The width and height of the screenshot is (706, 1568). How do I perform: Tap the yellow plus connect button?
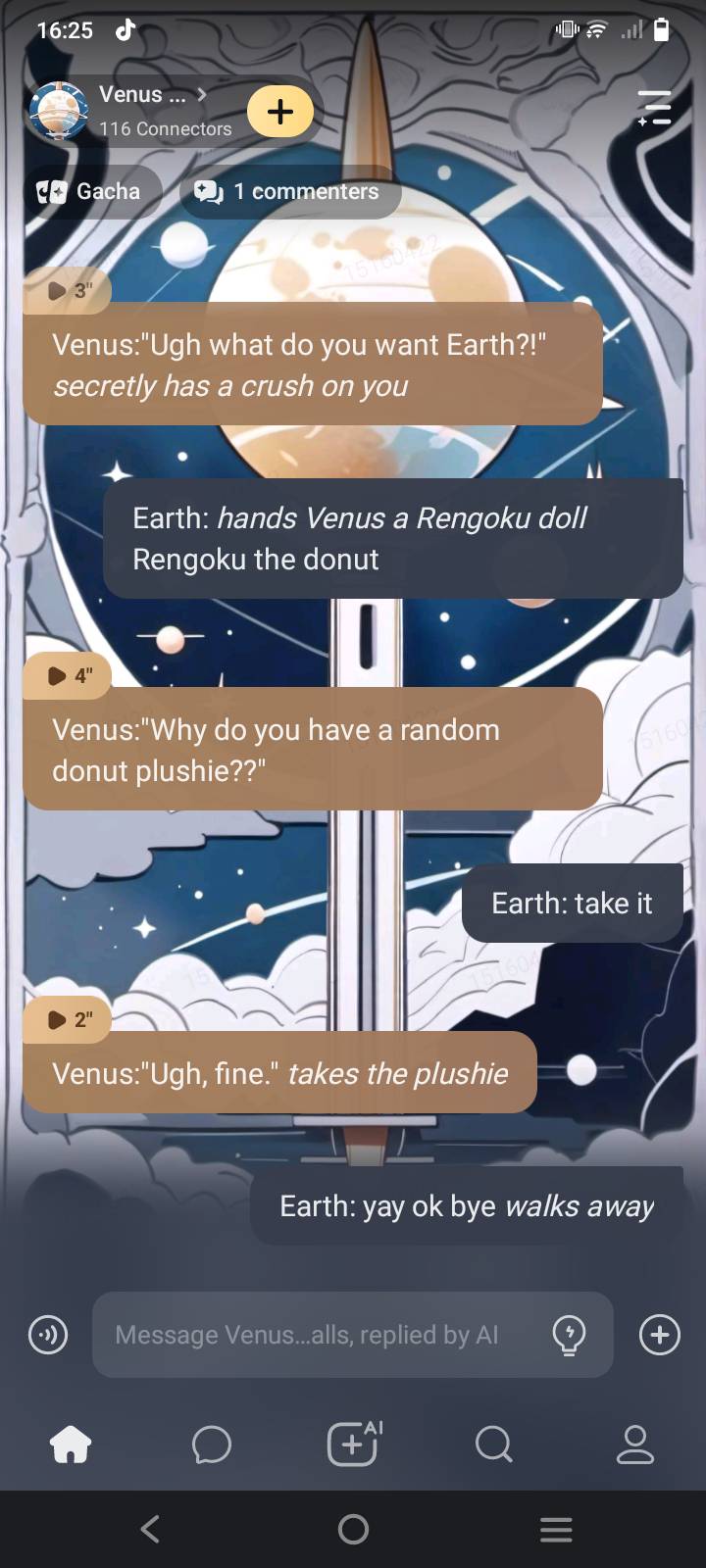280,112
